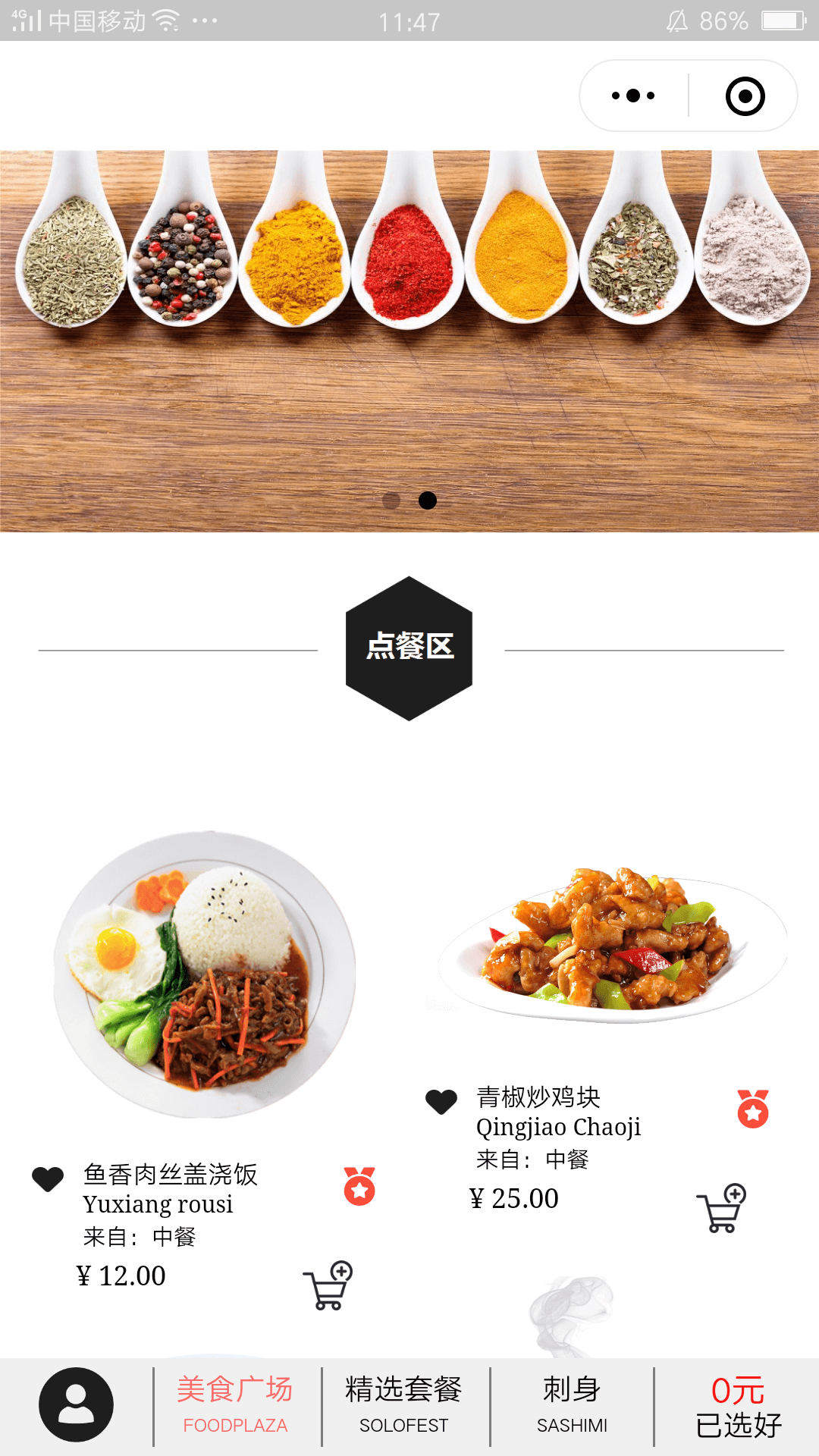This screenshot has width=819, height=1456.
Task: Switch to the SOLOFEST set meals tab
Action: tap(403, 1406)
